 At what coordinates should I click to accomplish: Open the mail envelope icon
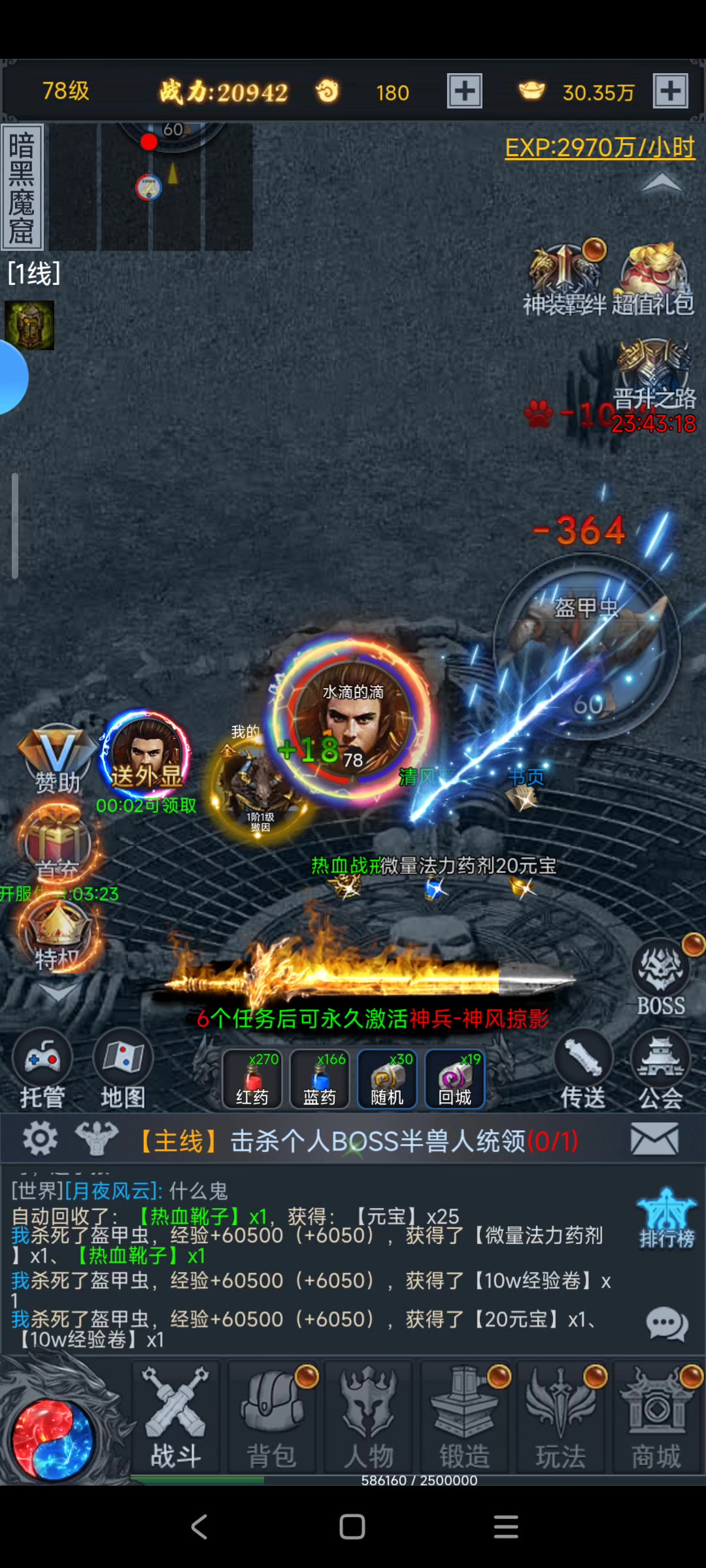654,1139
